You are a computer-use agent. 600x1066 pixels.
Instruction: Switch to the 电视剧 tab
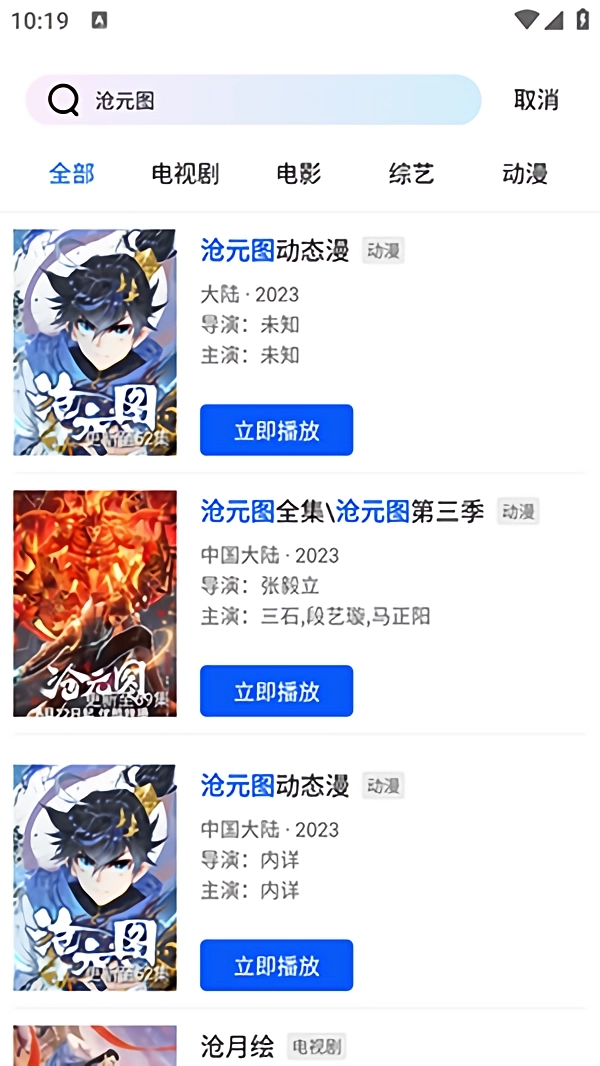185,174
